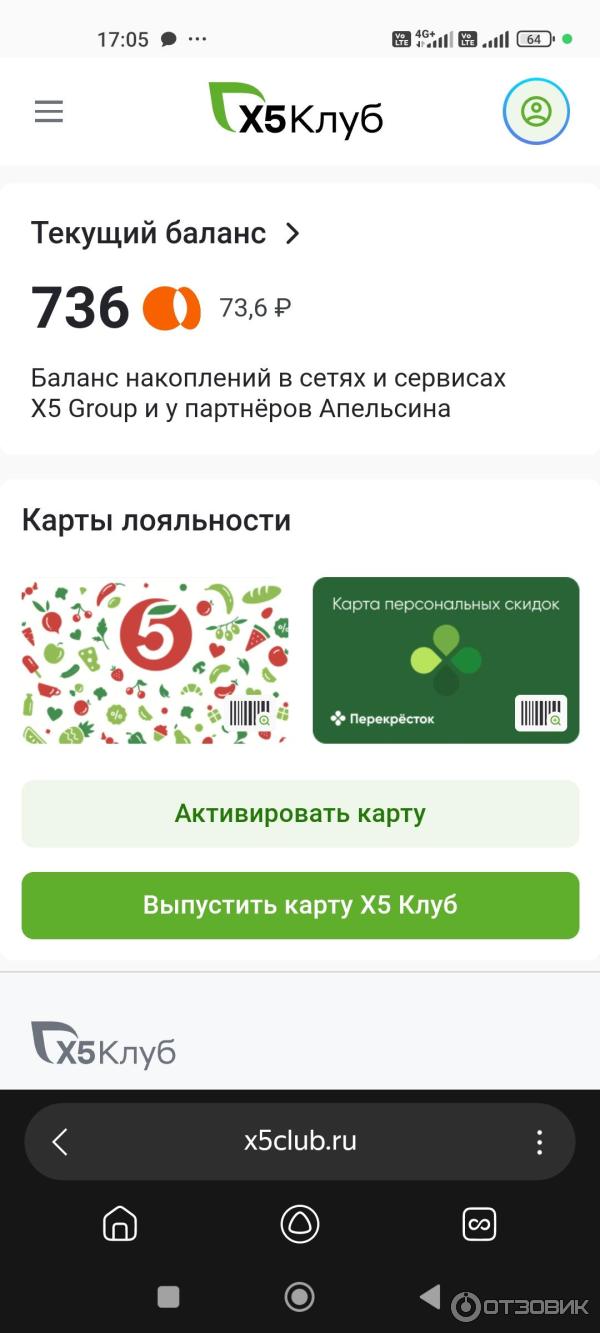
Task: Go to the browser home page
Action: pyautogui.click(x=120, y=1224)
